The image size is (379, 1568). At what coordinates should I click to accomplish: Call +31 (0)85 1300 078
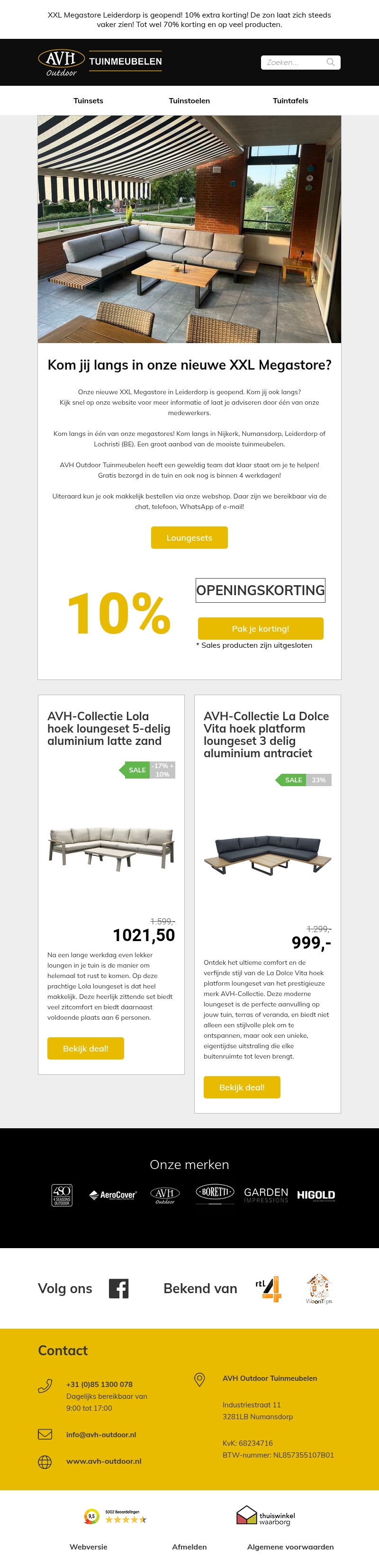tap(99, 1384)
